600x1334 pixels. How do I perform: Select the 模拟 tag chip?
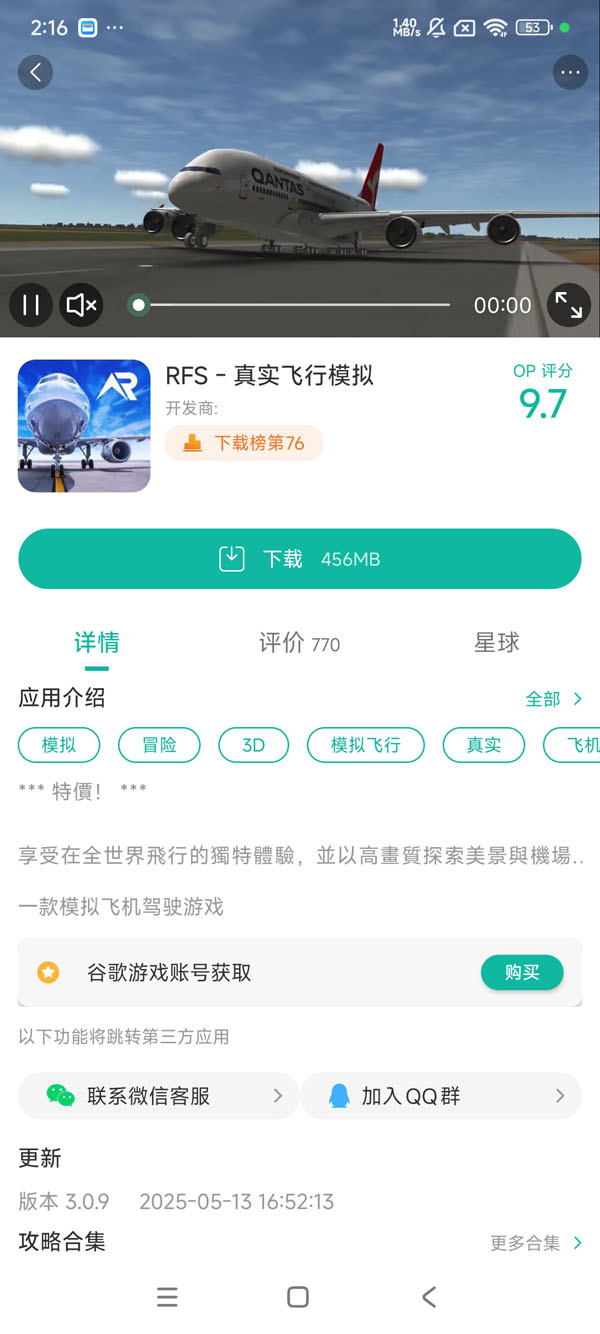59,745
